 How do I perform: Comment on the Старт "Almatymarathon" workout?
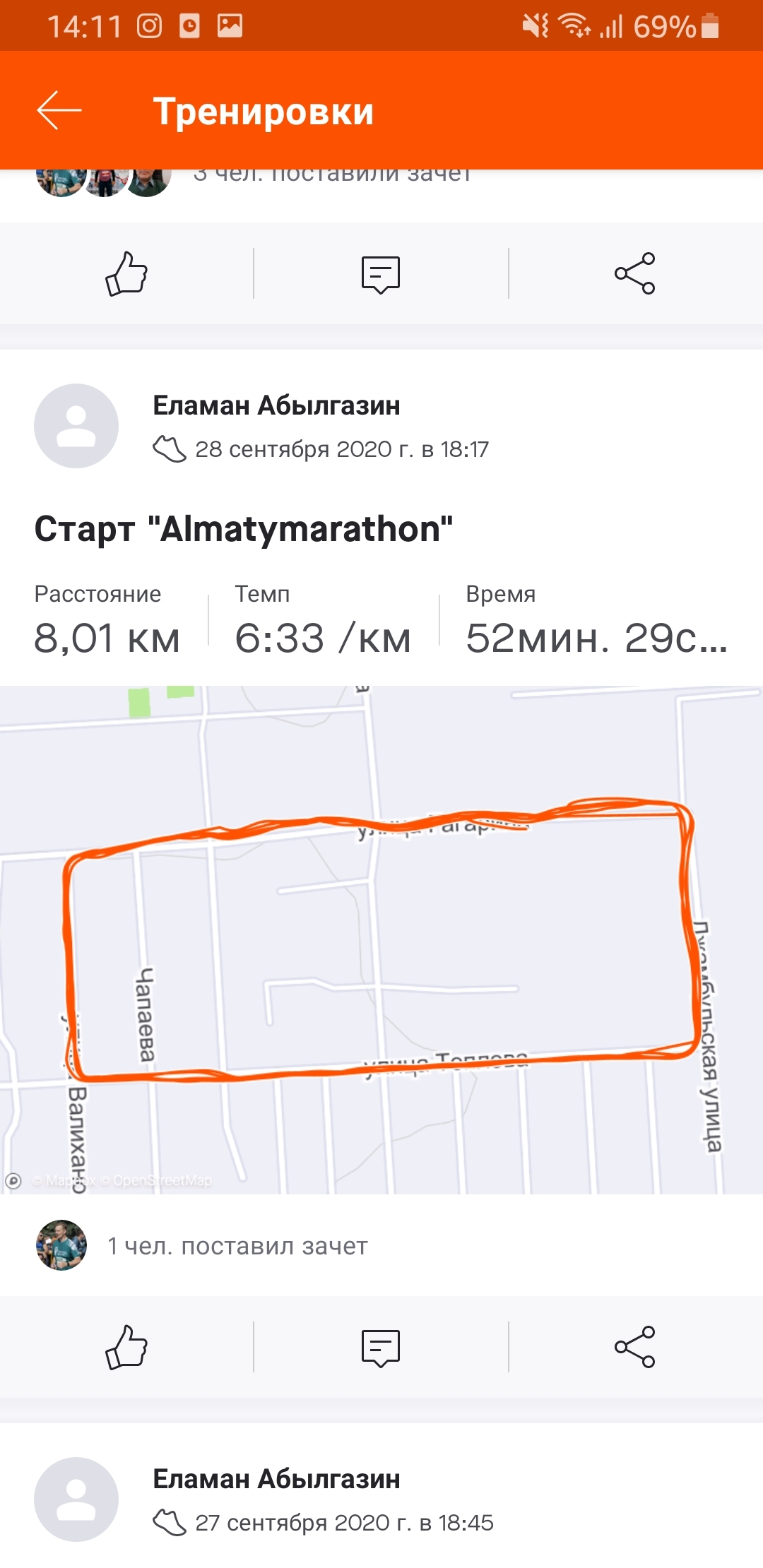coord(381,1347)
